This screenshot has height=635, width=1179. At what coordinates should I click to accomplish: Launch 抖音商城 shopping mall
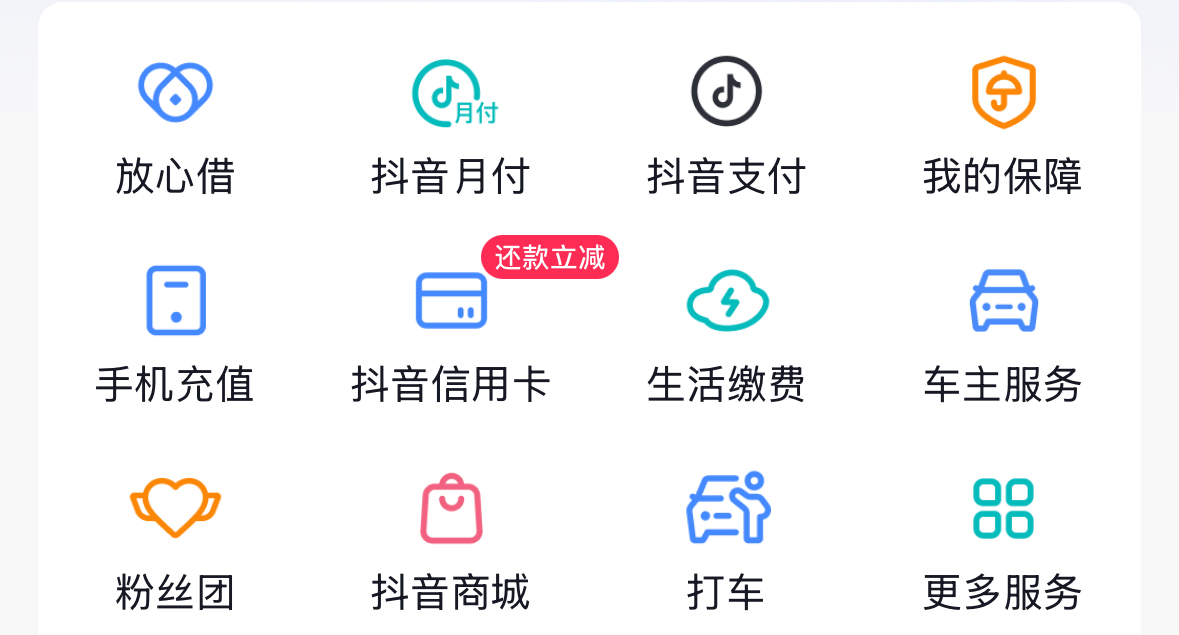pos(451,509)
